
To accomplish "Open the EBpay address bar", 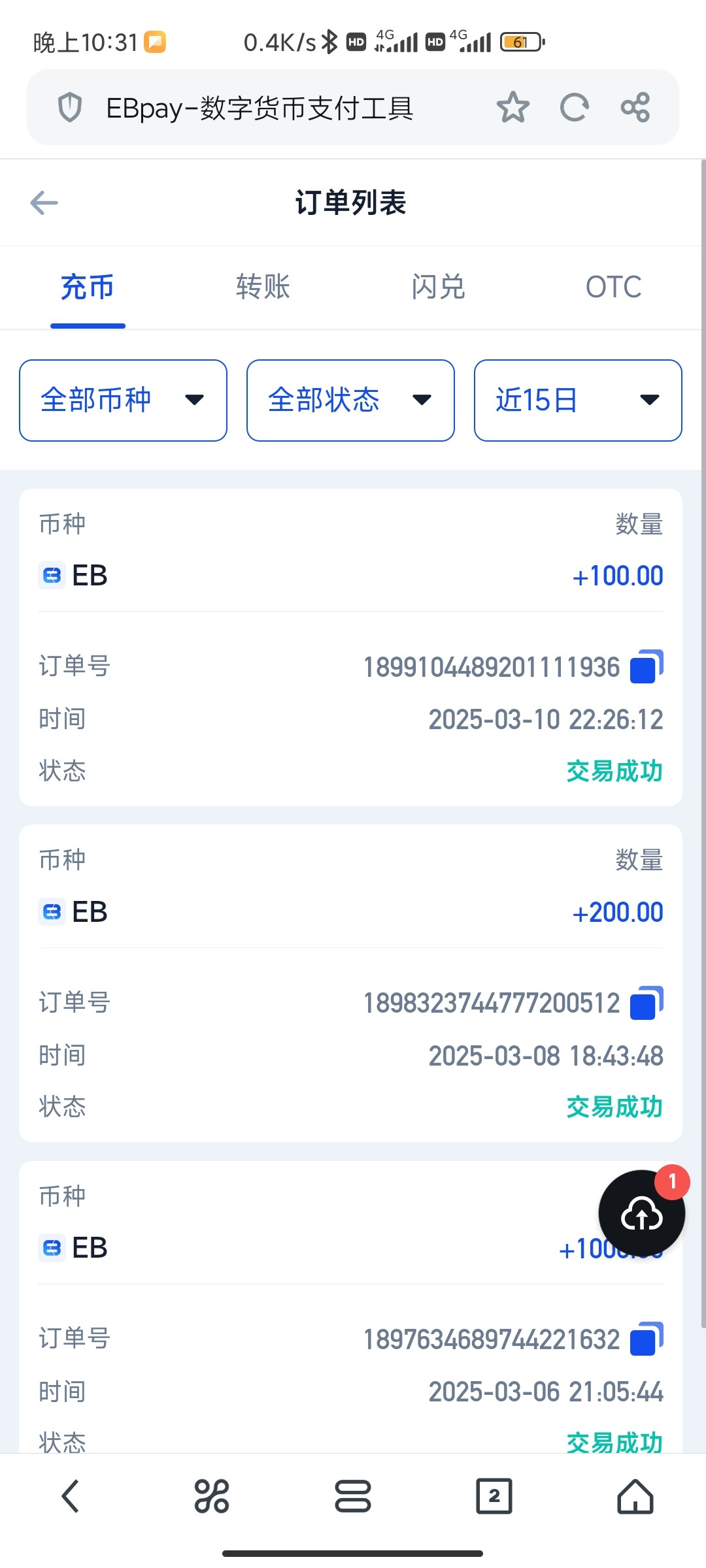I will click(x=261, y=108).
